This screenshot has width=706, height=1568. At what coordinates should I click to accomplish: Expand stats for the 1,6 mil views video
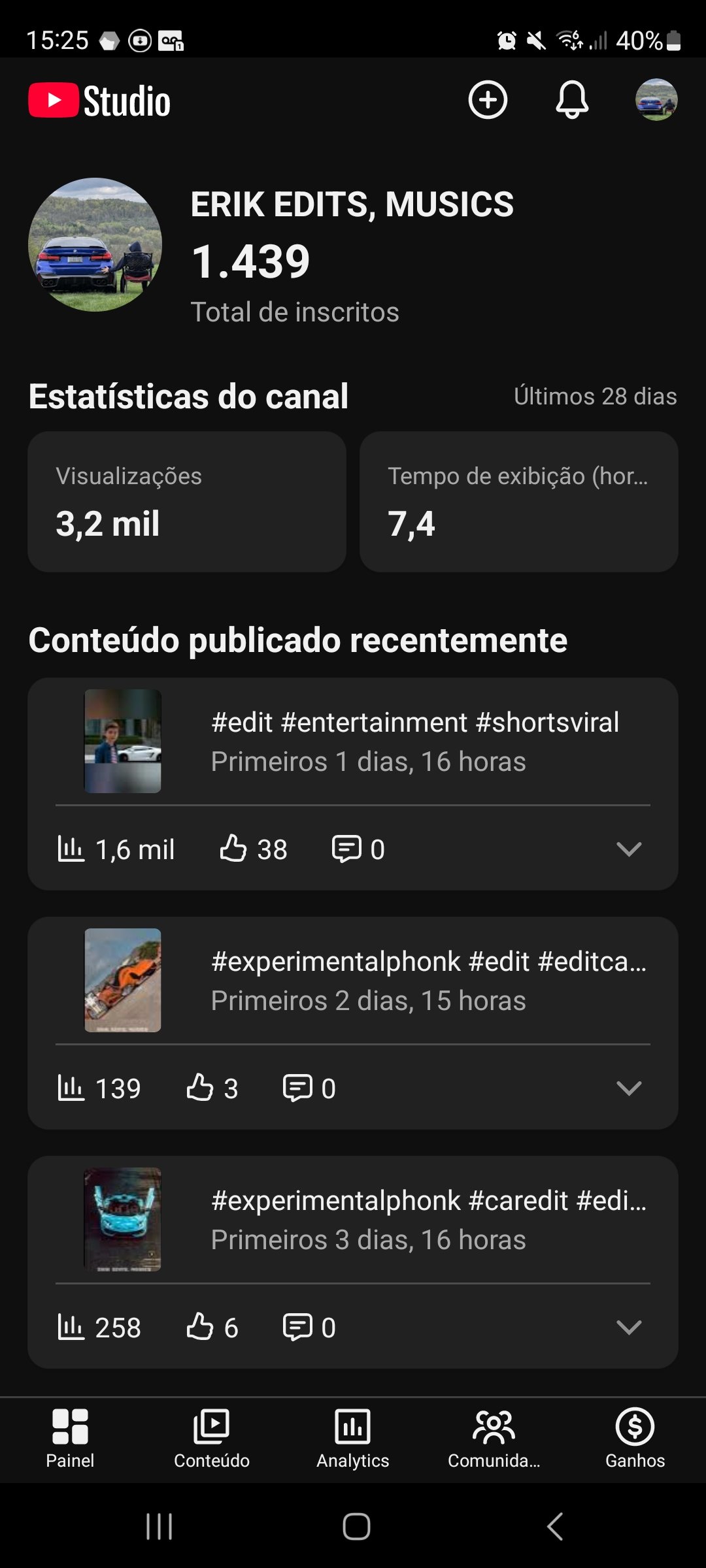click(x=629, y=849)
